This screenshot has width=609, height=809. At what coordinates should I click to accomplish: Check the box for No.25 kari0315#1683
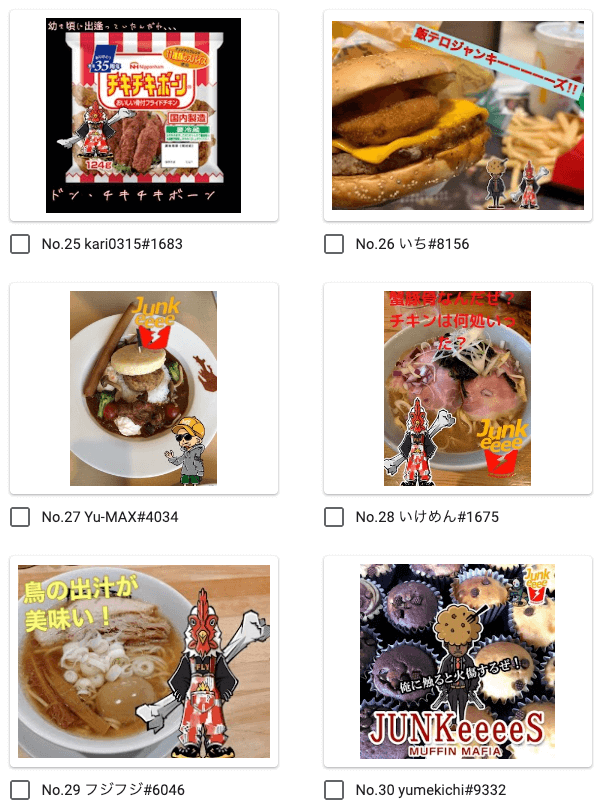click(x=20, y=244)
